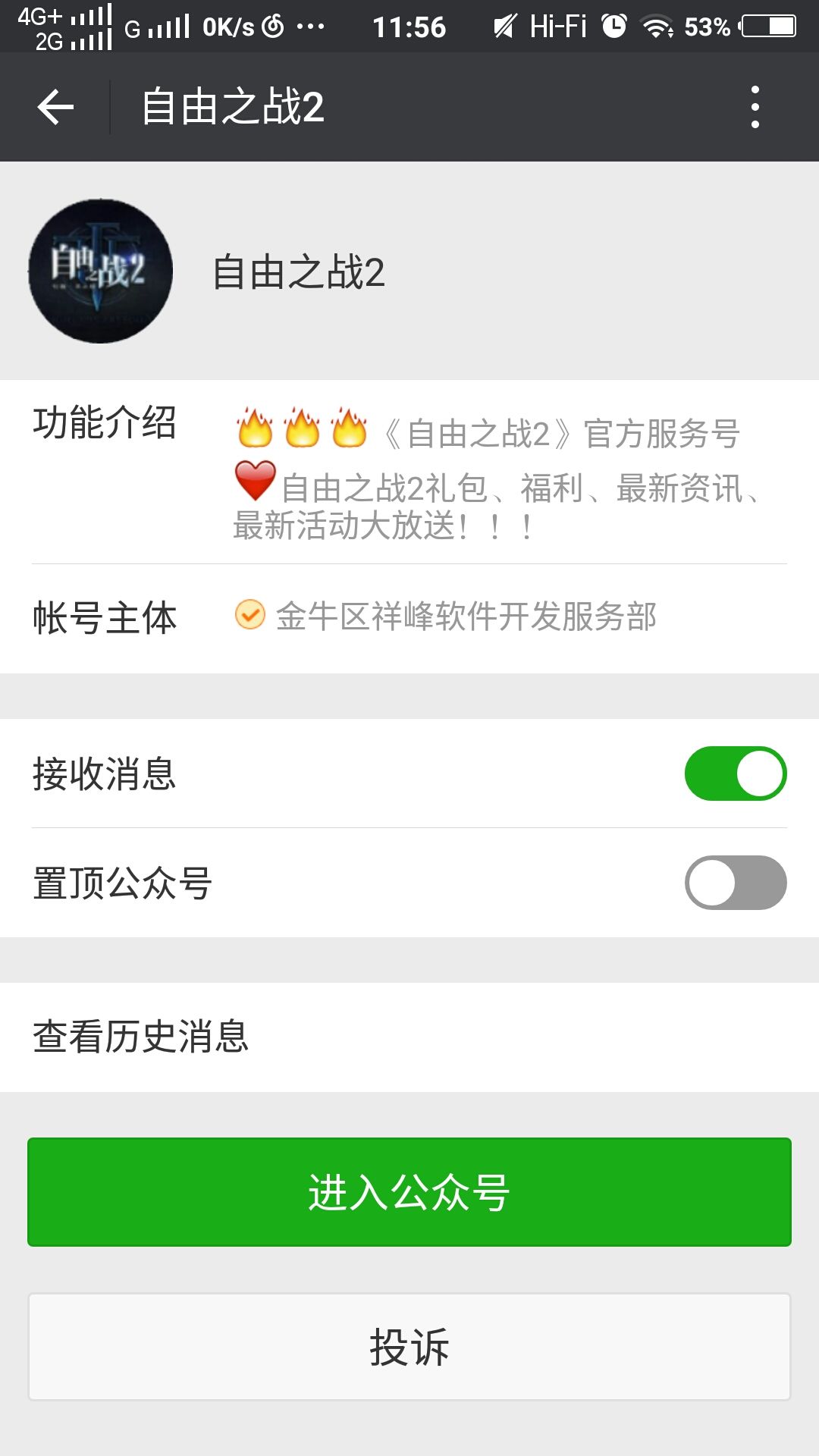819x1456 pixels.
Task: Tap the green 进入公众号 button
Action: point(409,1191)
